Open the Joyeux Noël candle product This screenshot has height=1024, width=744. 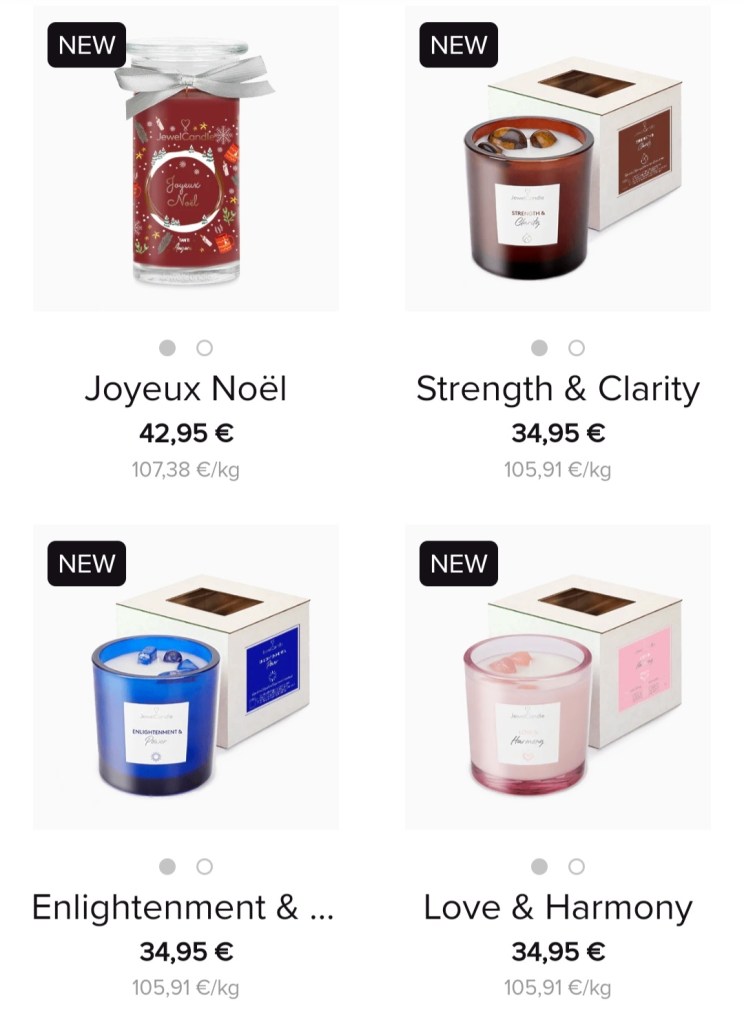(186, 160)
